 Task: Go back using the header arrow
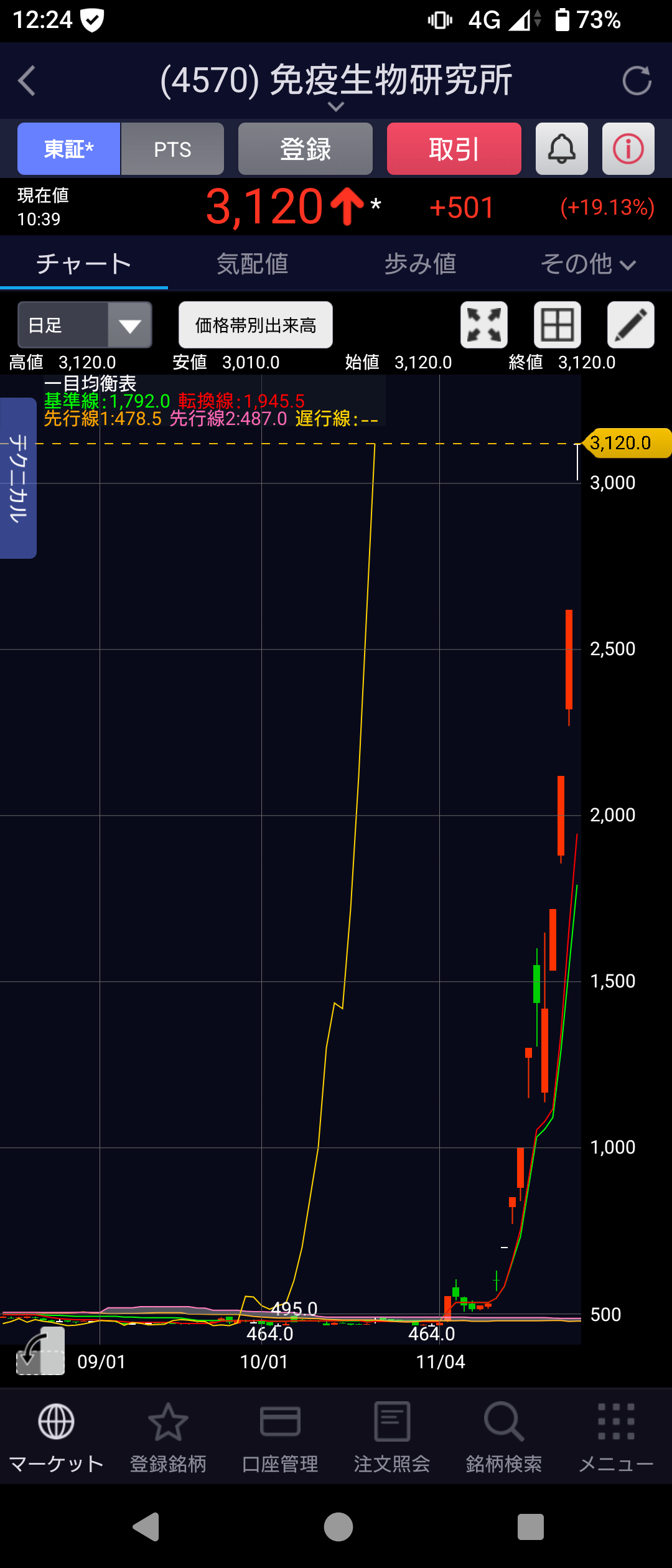[27, 81]
